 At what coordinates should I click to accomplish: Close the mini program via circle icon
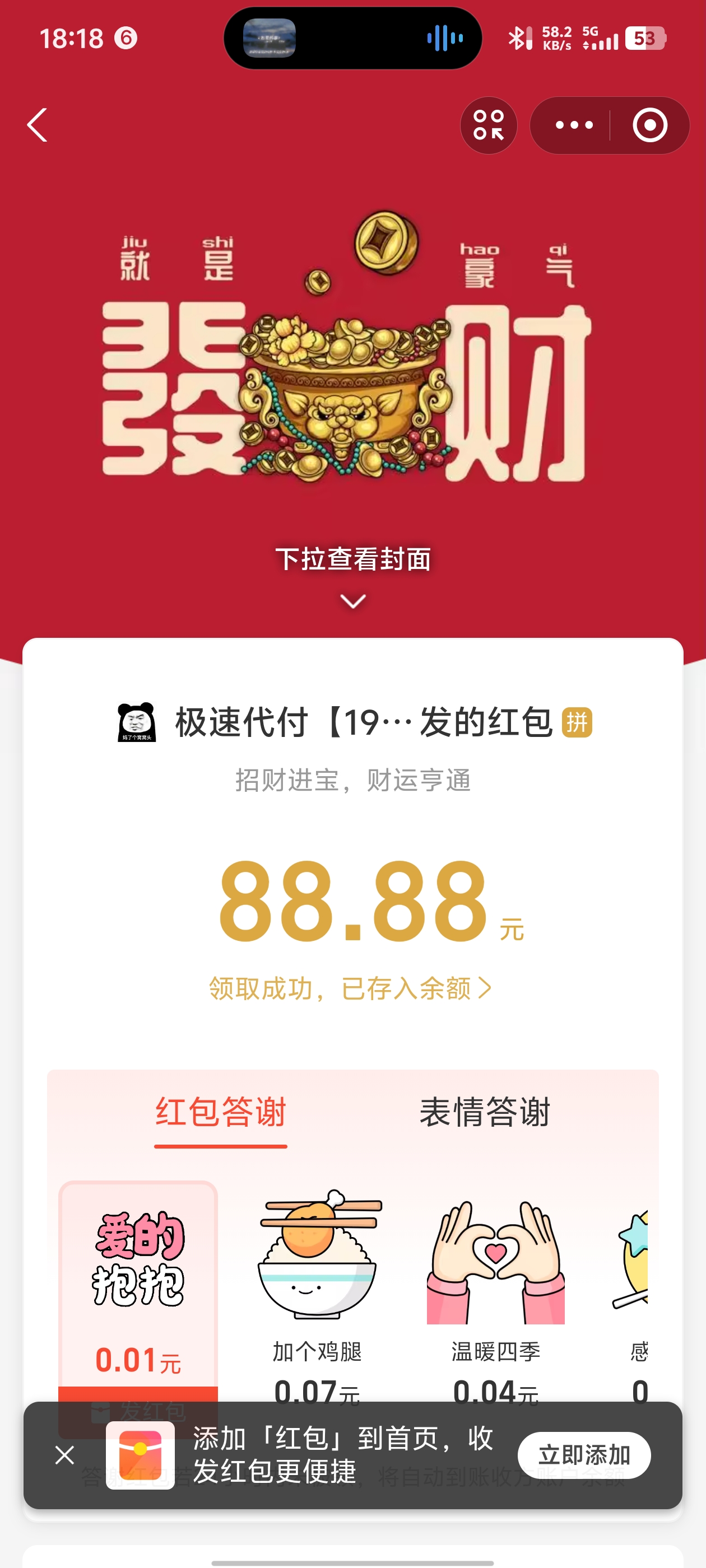[649, 125]
